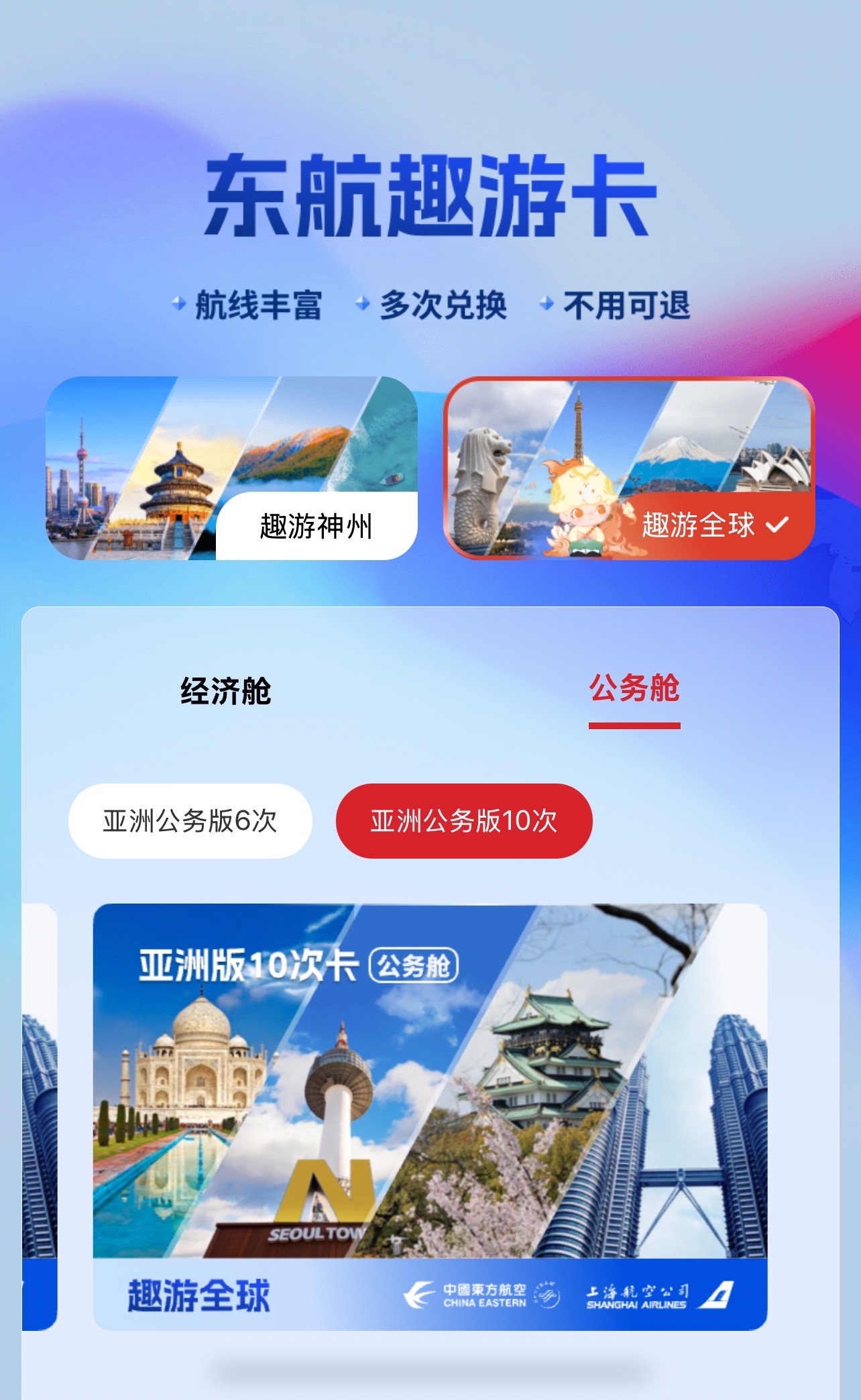
Task: Open the 亚洲版10次卡 公务舱 card
Action: point(430,1116)
